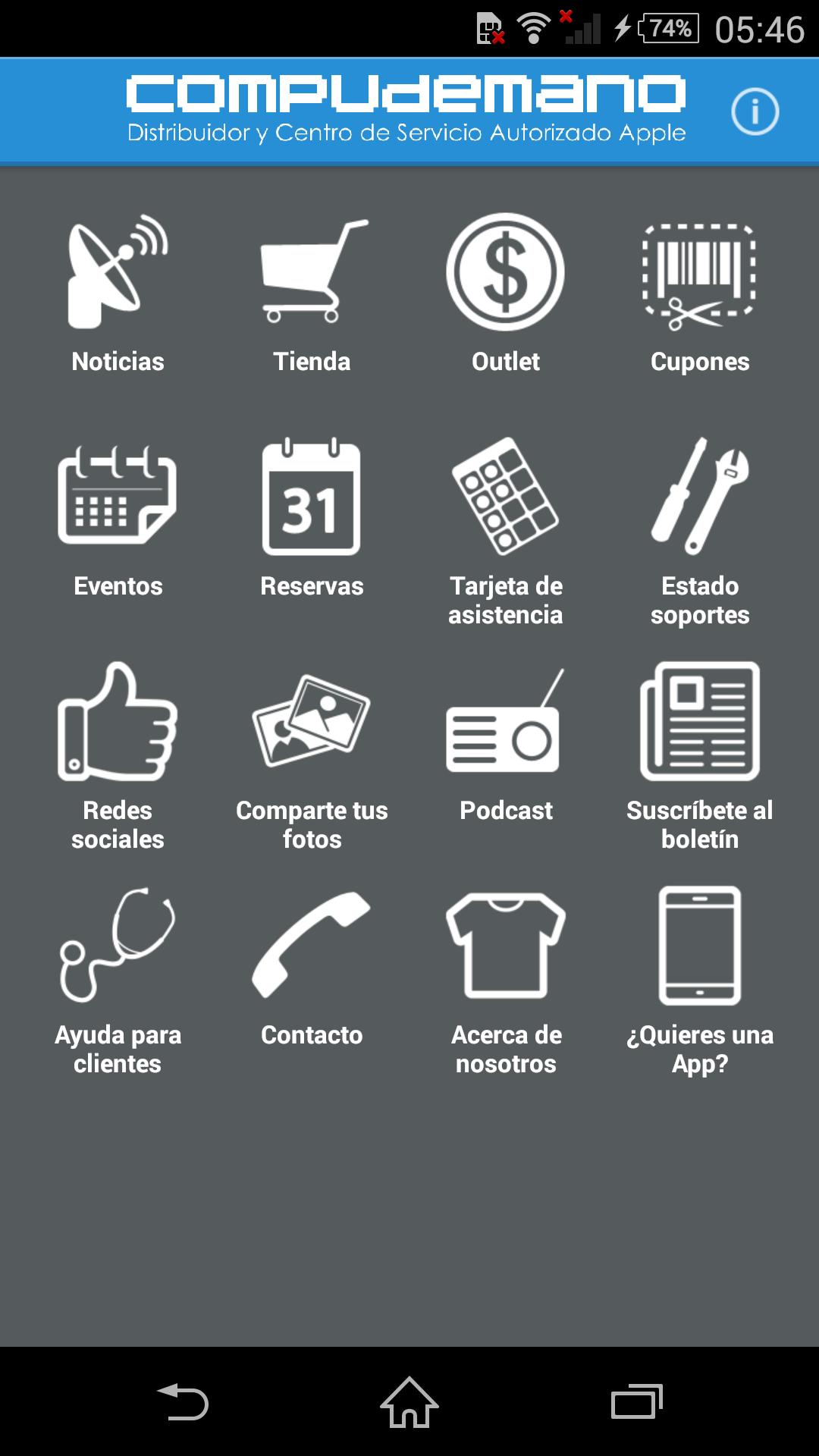Select the Tienda shopping cart icon
Viewport: 819px width, 1456px height.
312,273
